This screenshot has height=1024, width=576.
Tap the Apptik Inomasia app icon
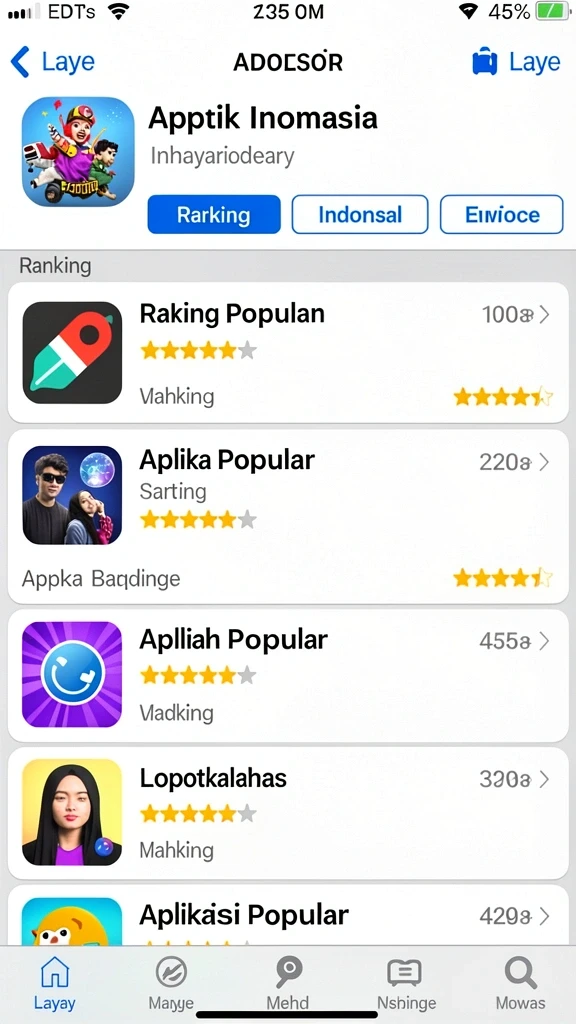(x=78, y=152)
